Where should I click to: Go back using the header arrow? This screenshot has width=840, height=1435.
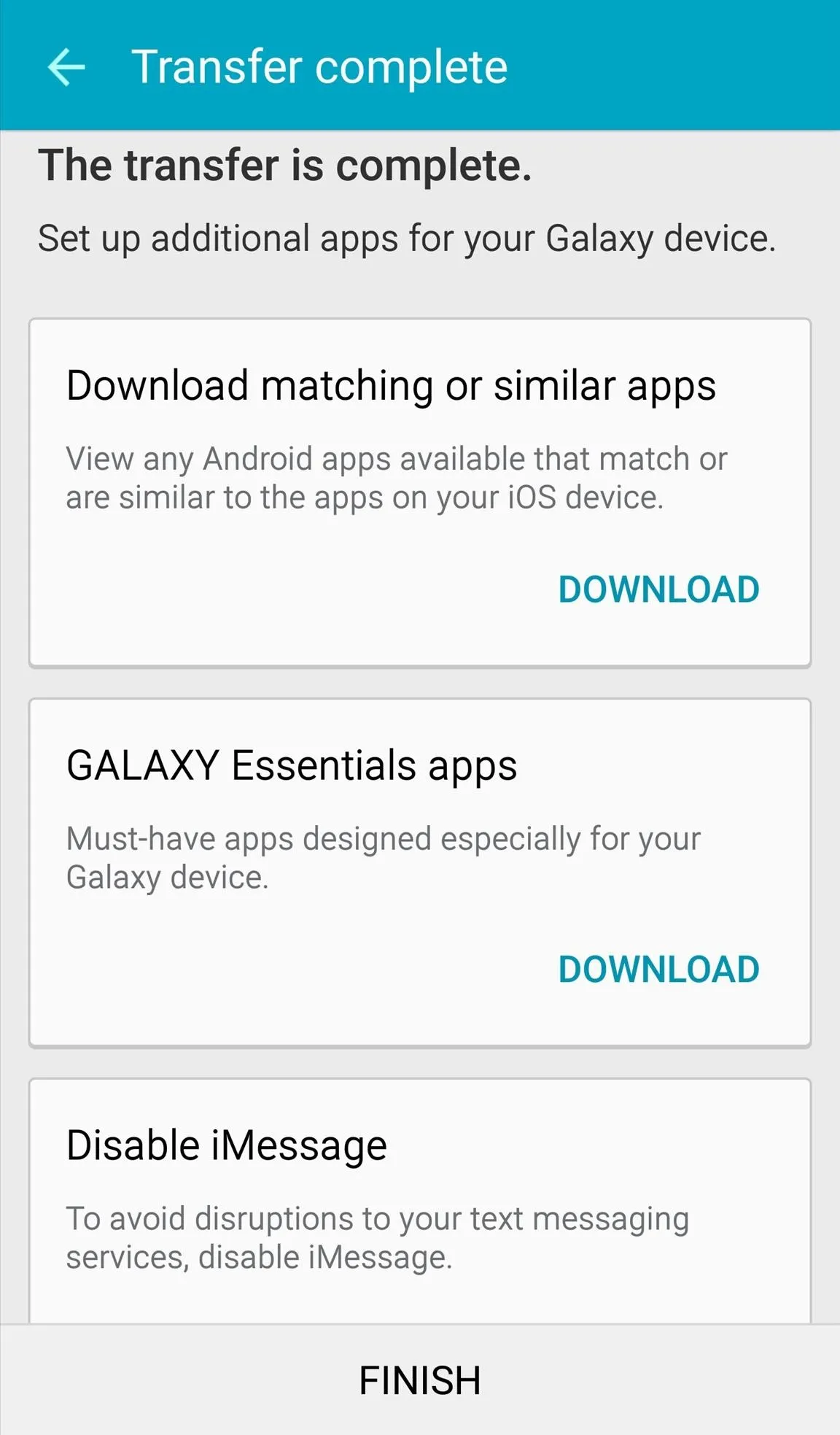66,67
